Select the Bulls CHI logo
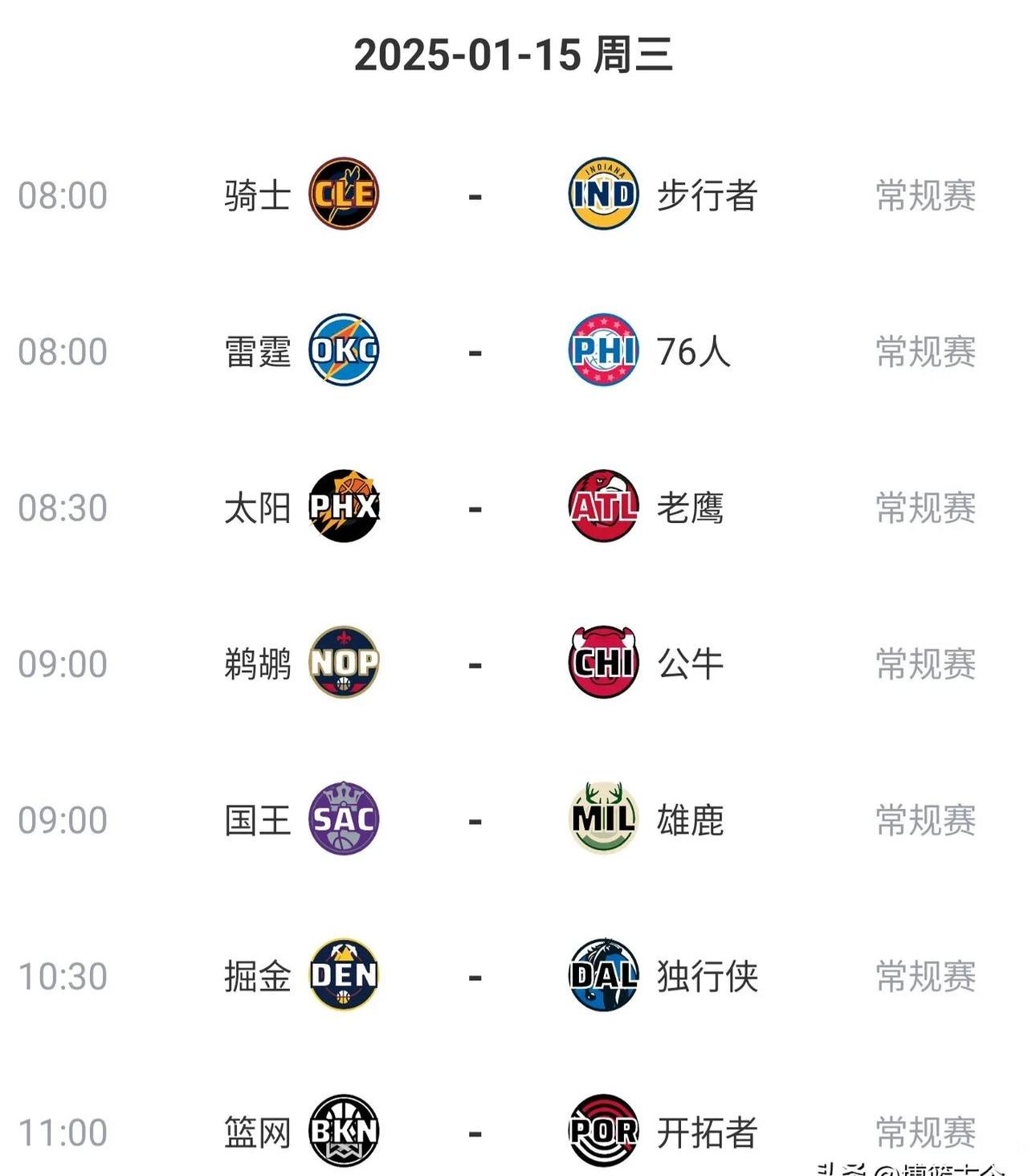This screenshot has width=1028, height=1176. point(602,663)
